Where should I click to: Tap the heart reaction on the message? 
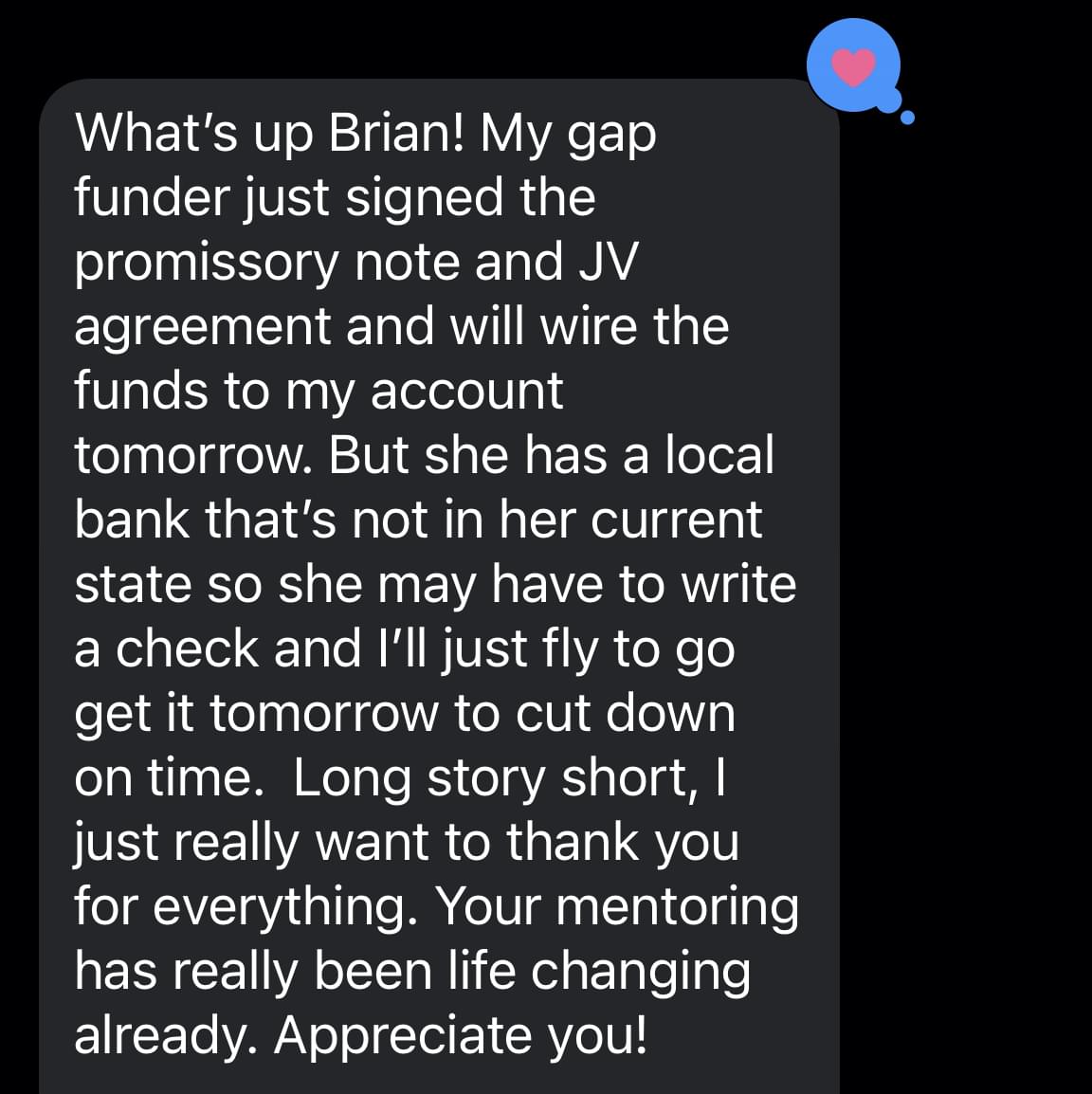click(x=852, y=67)
